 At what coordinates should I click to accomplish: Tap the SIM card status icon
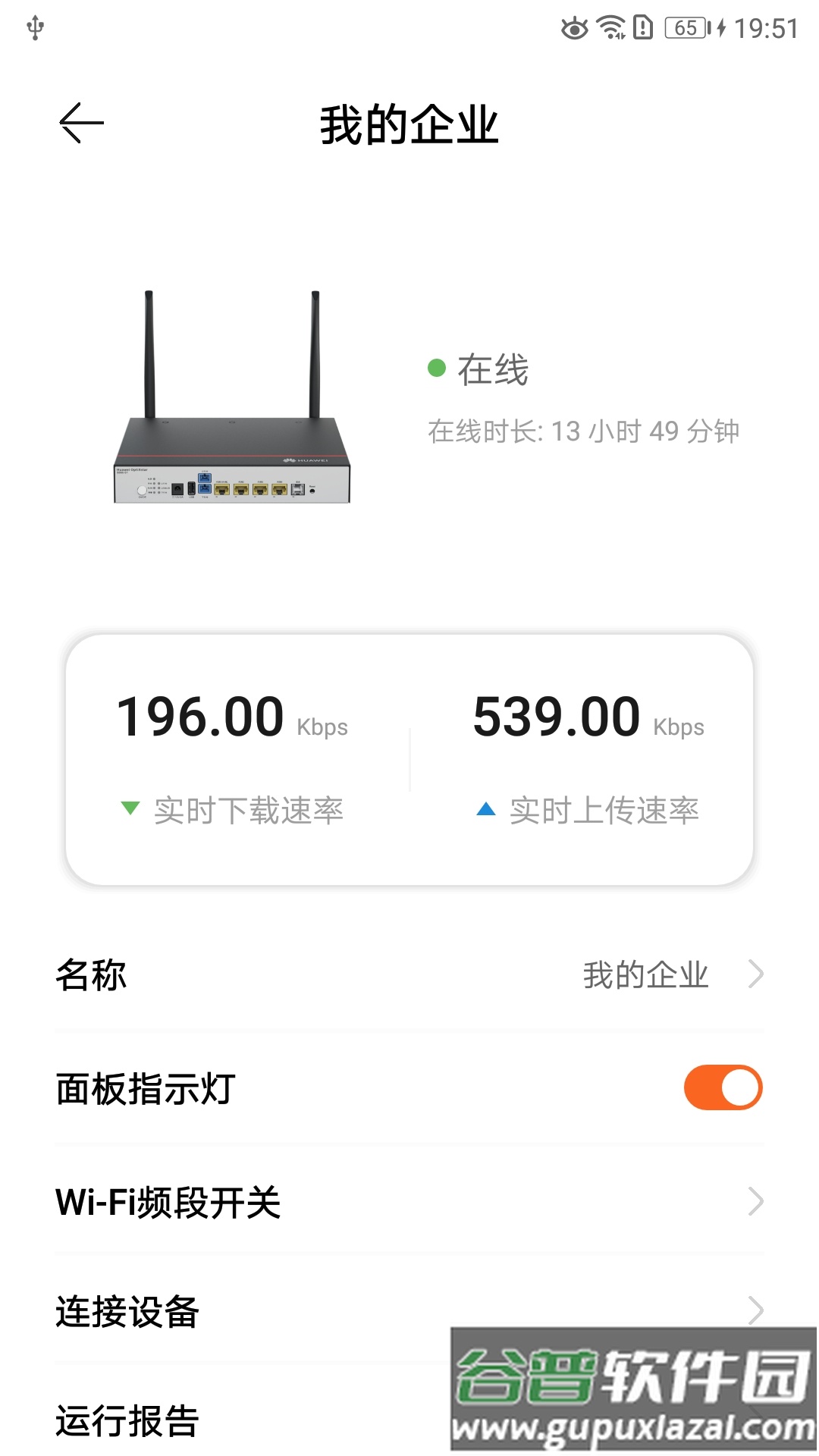643,27
